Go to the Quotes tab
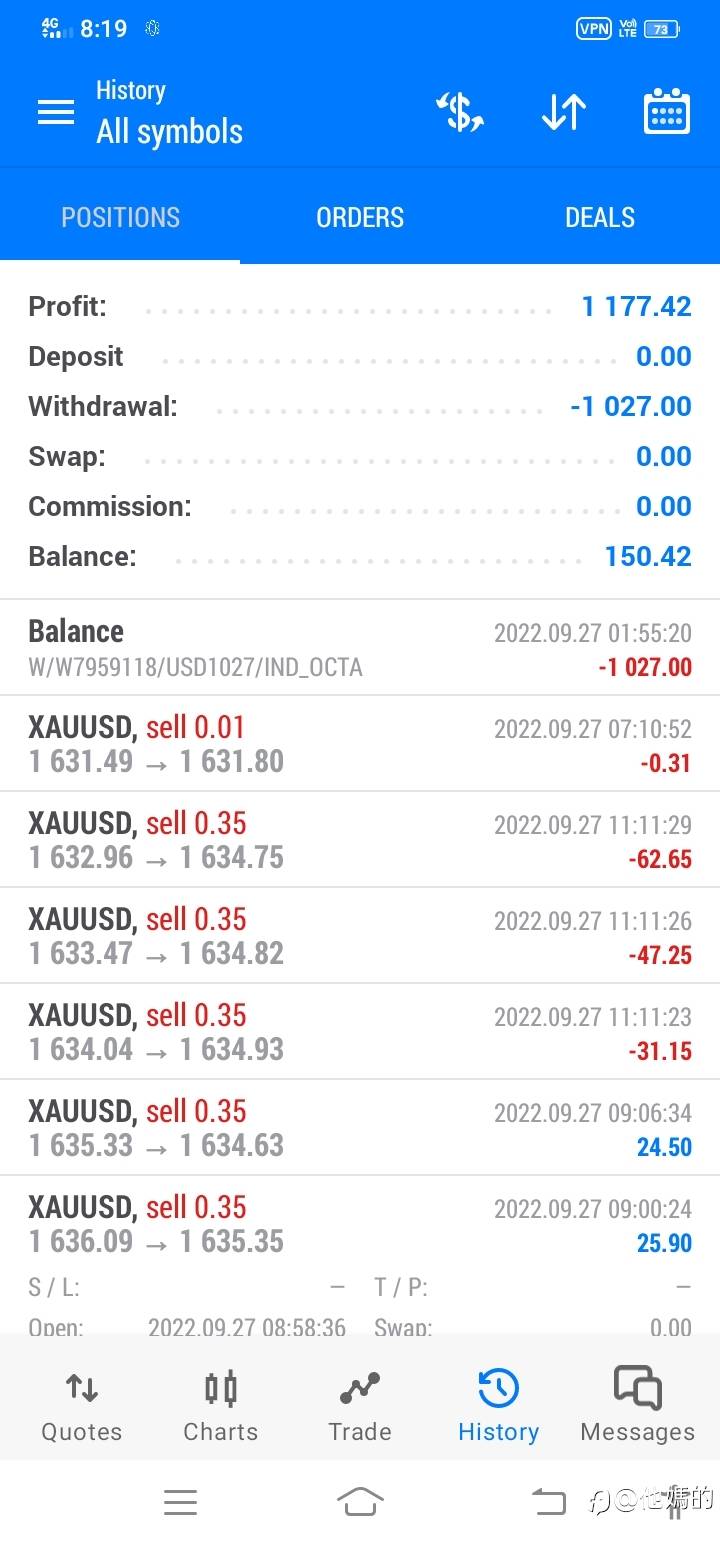This screenshot has height=1544, width=720. tap(82, 1405)
